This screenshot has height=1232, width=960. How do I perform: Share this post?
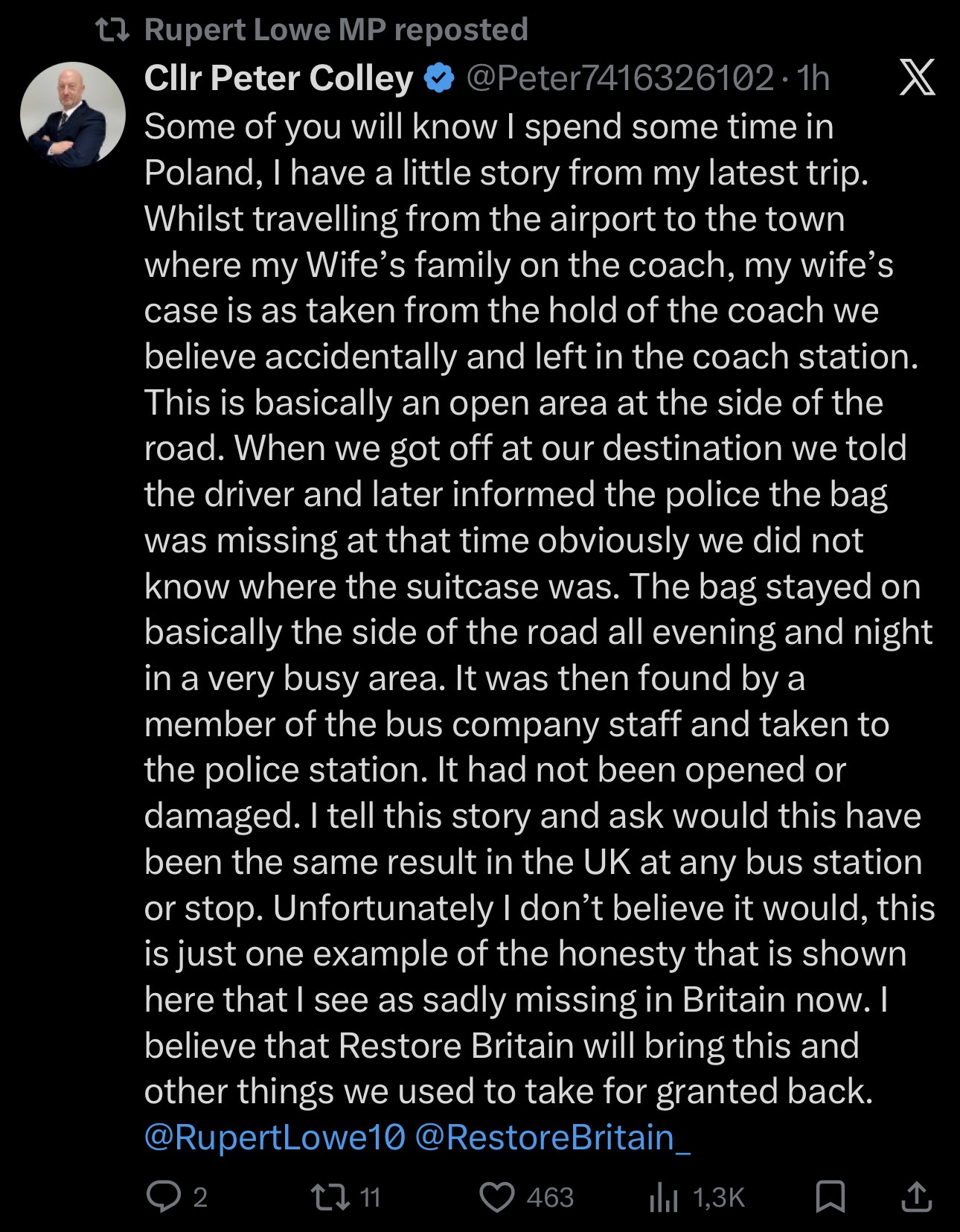click(x=917, y=1196)
